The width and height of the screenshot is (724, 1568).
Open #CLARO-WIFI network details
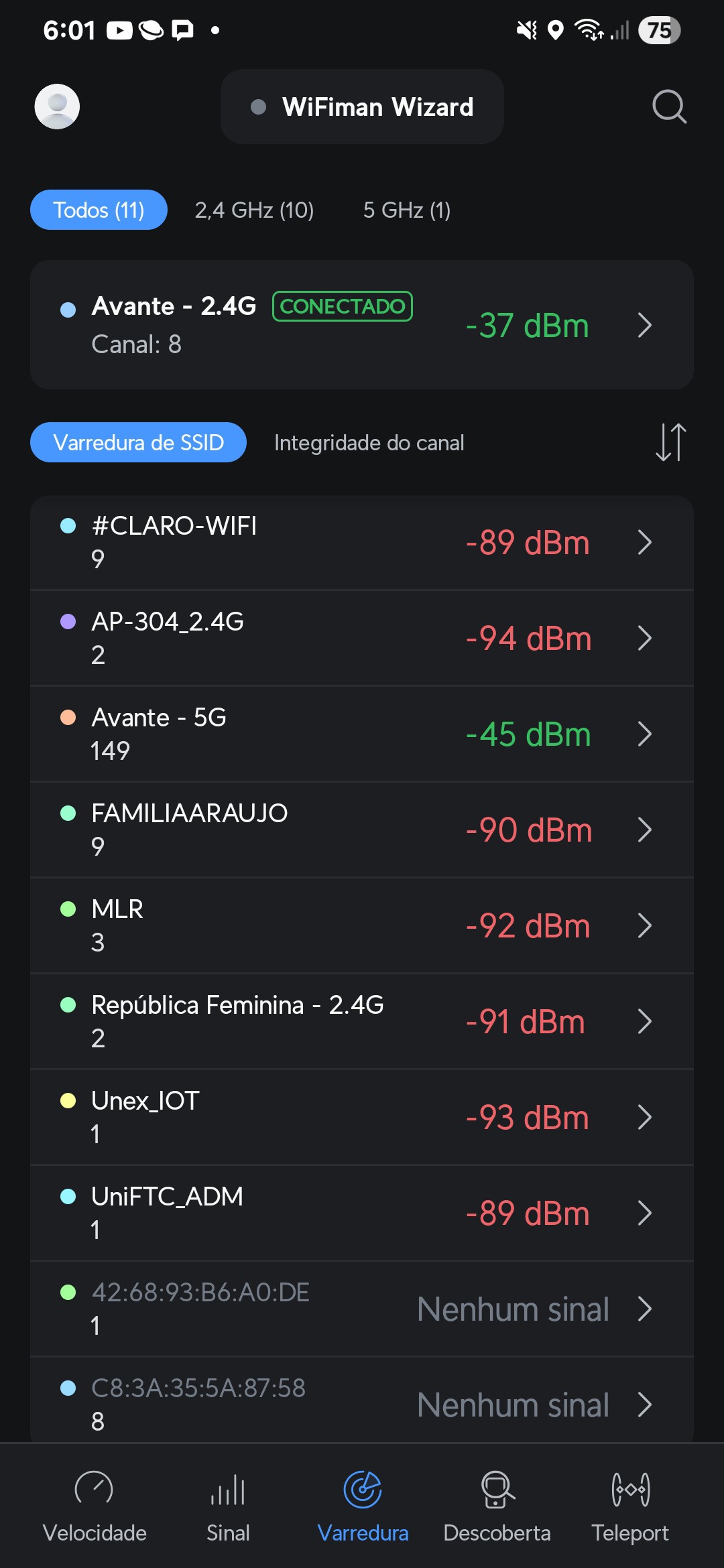coord(362,543)
